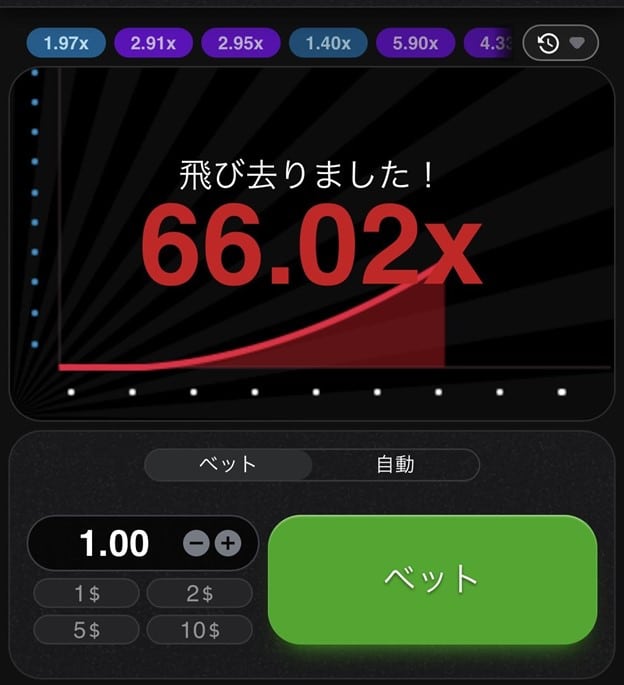Tap the 1.40x multiplier chip

coord(328,43)
